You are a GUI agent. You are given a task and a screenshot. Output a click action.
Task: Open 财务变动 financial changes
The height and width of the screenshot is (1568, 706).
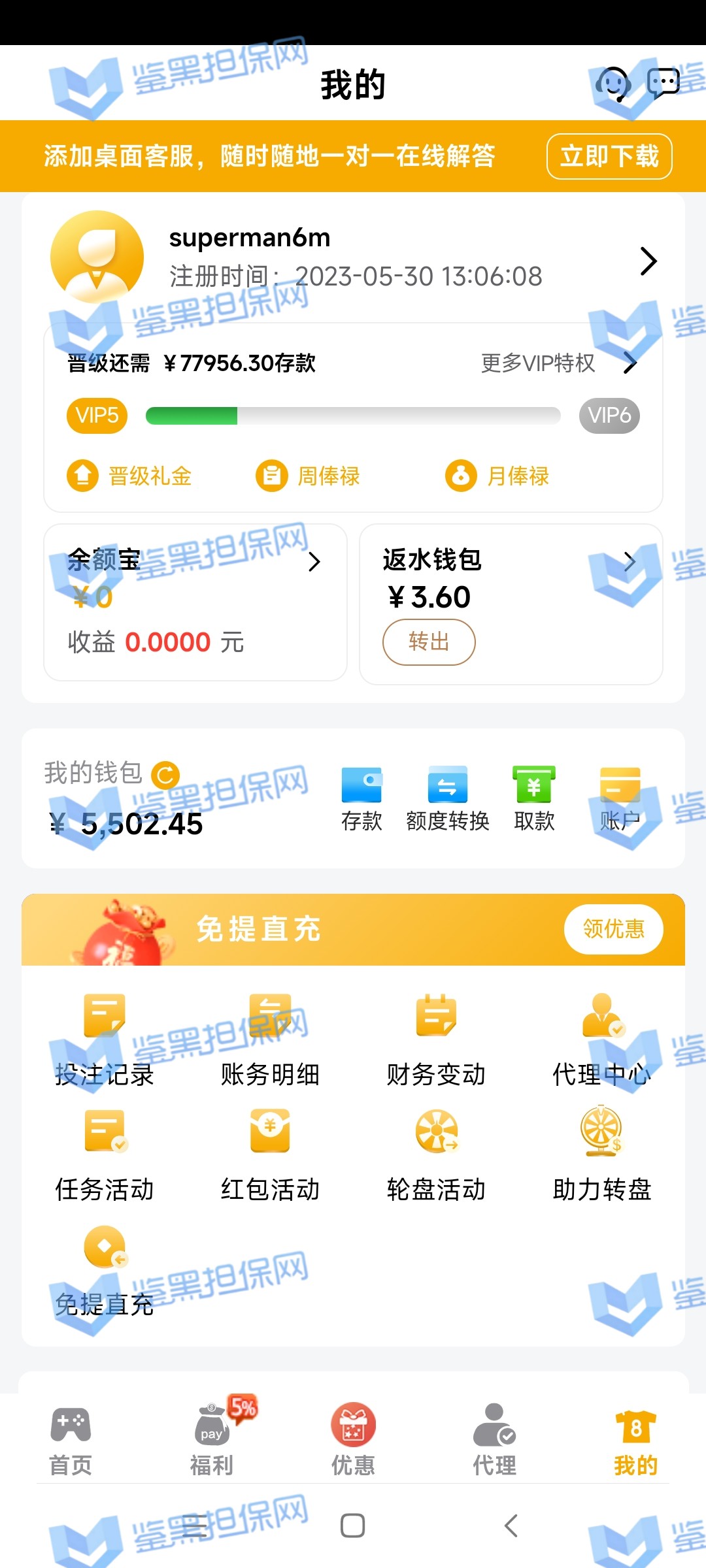[436, 1039]
